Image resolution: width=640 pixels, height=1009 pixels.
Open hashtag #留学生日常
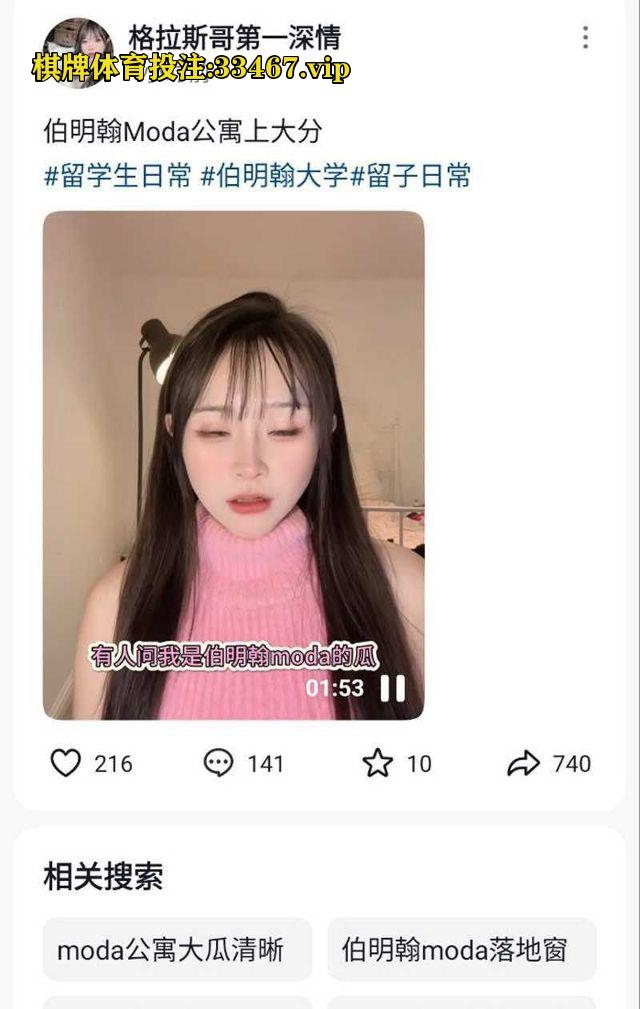pyautogui.click(x=118, y=177)
